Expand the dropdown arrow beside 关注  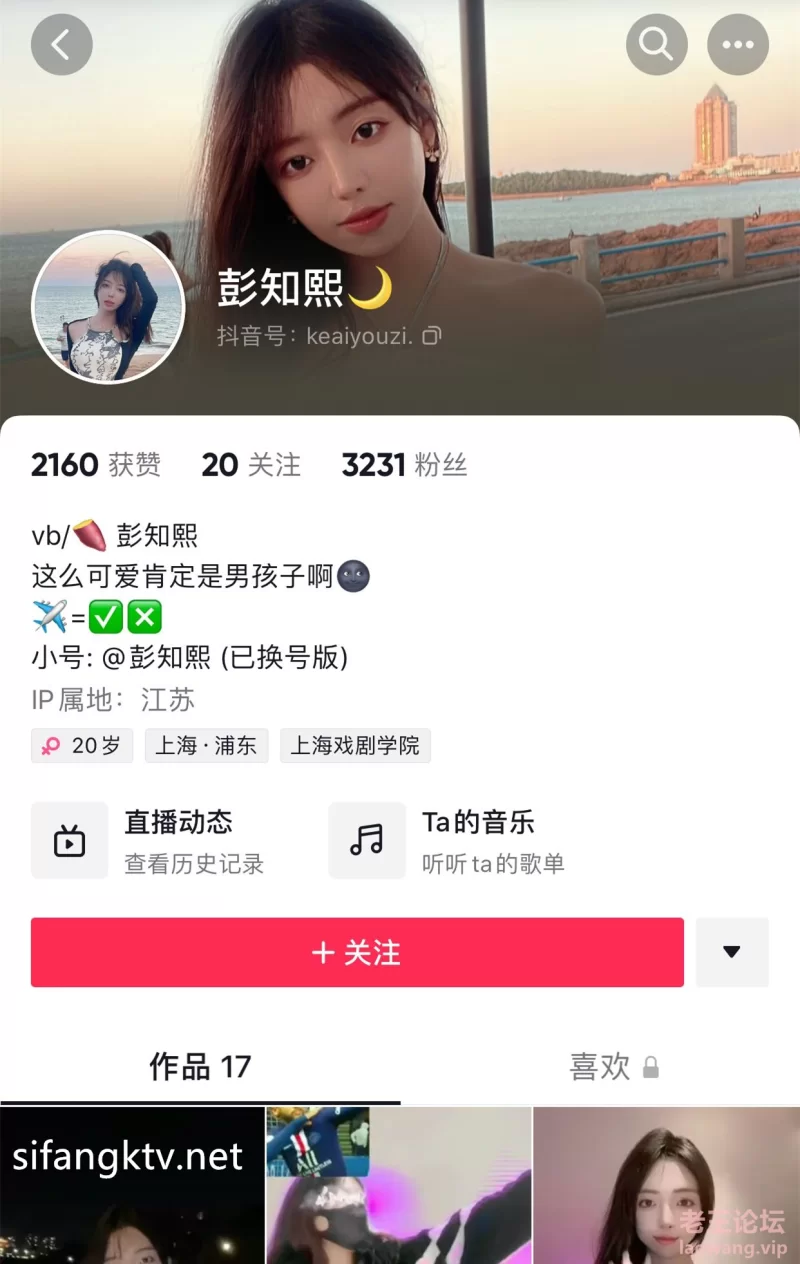(x=732, y=953)
